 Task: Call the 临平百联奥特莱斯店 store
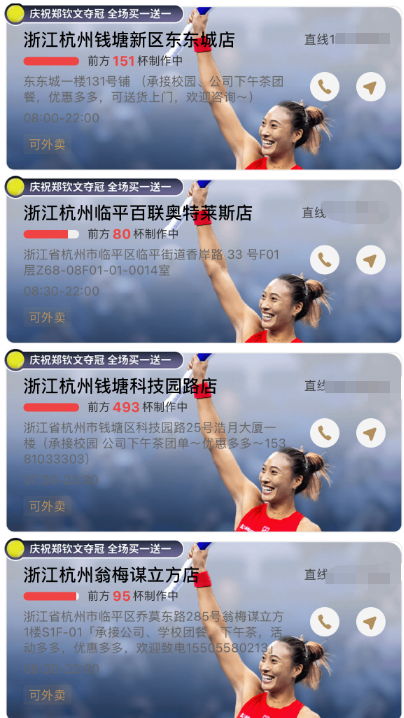coord(324,260)
